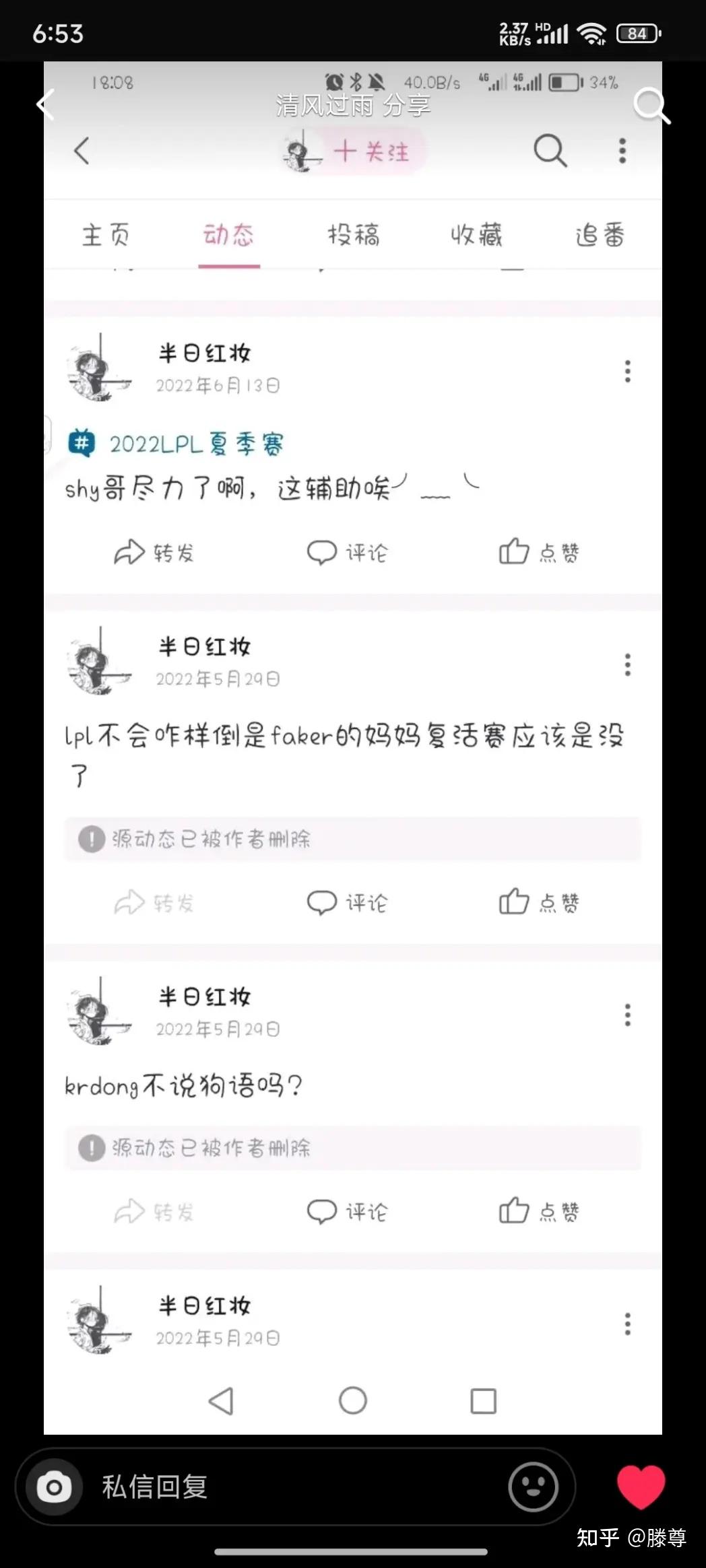Image resolution: width=706 pixels, height=1568 pixels.
Task: Tap the 私信回复 reply field
Action: pos(295,1487)
